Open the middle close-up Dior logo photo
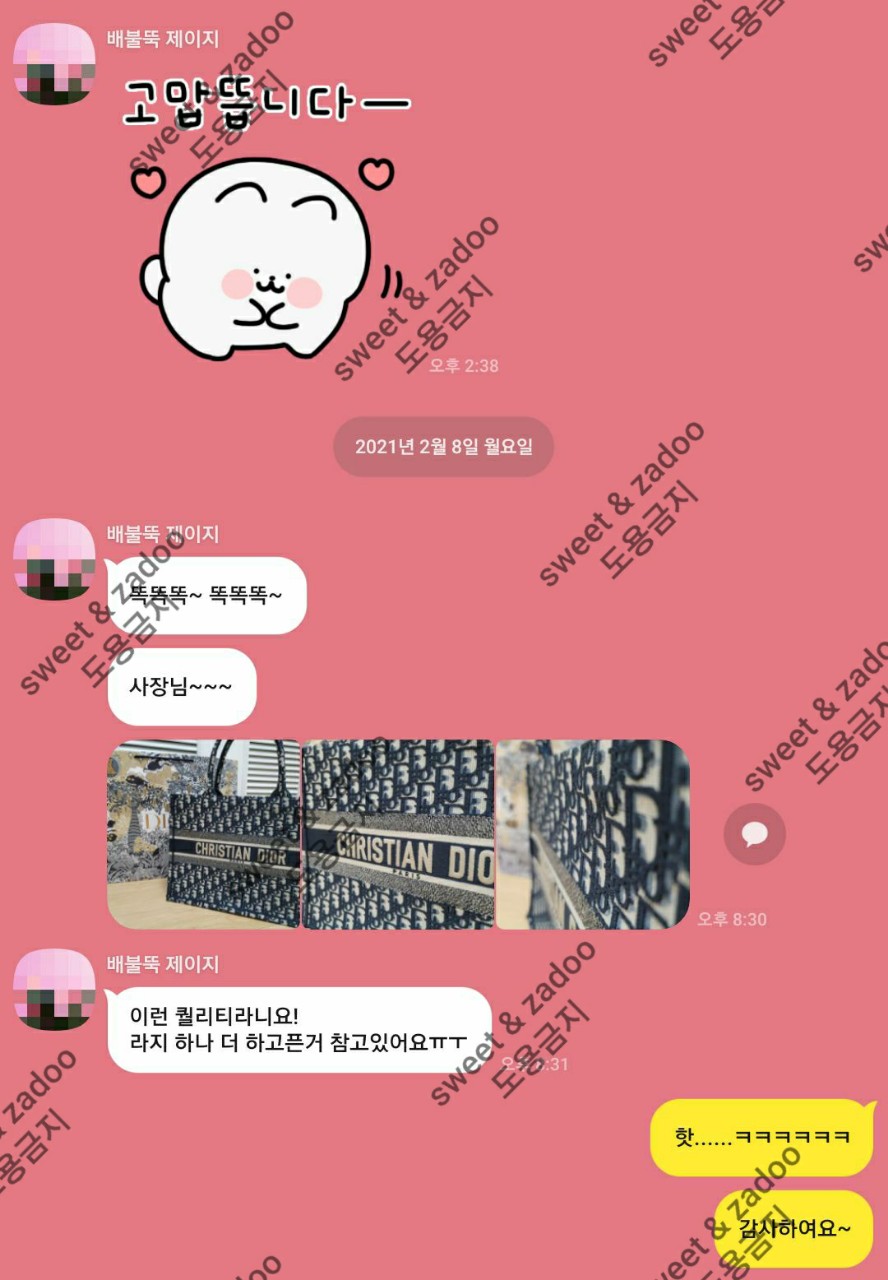 click(x=398, y=834)
